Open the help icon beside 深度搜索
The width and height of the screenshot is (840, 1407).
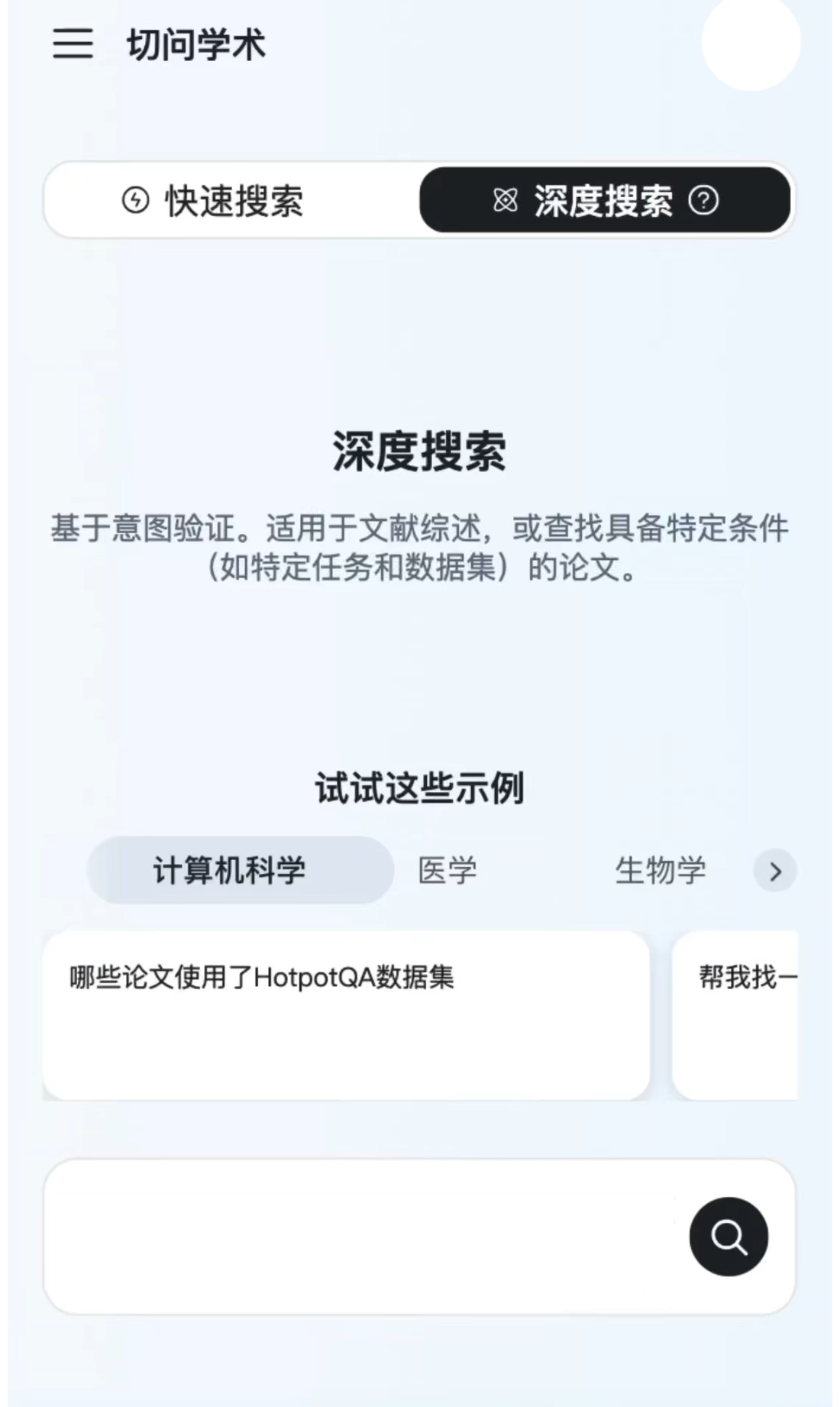[703, 201]
